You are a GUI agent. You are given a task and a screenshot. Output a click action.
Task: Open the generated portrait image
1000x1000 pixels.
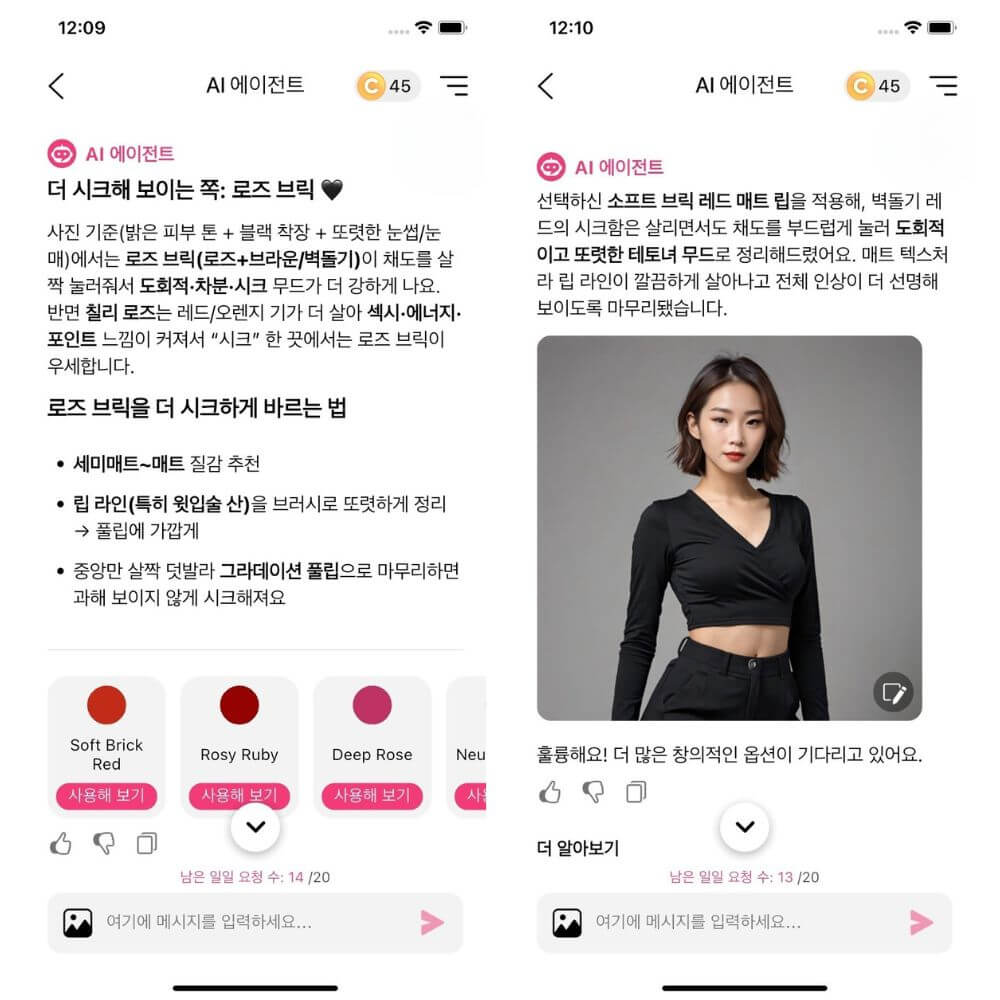729,527
